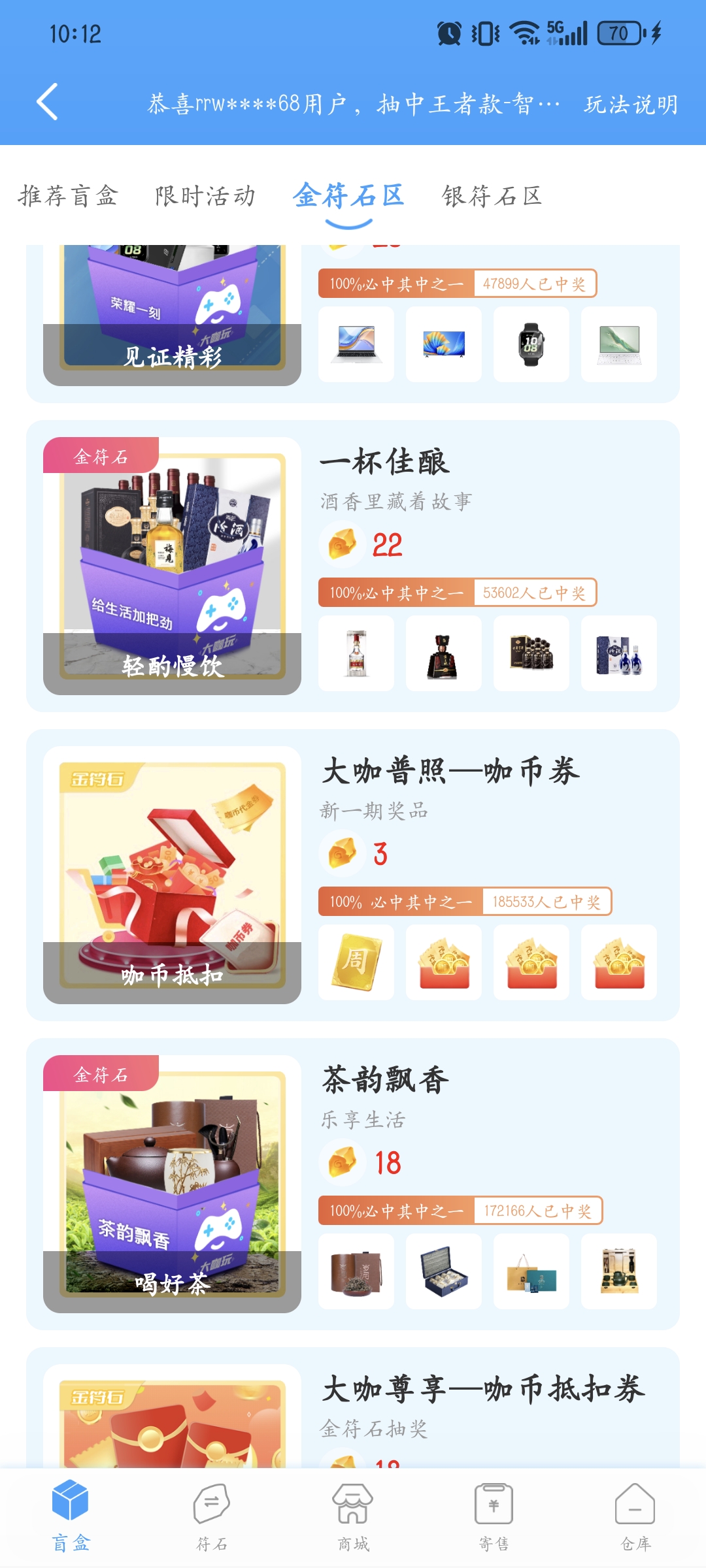Switch to 推荐盲盒 tab
The image size is (706, 1568).
click(x=68, y=195)
